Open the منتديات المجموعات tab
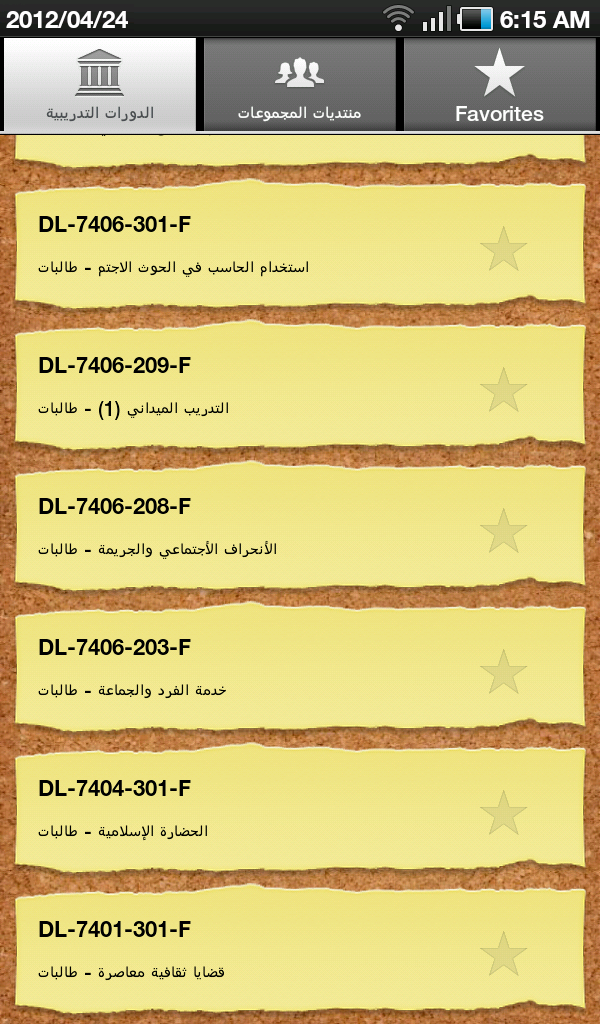Viewport: 600px width, 1024px height. [300, 85]
